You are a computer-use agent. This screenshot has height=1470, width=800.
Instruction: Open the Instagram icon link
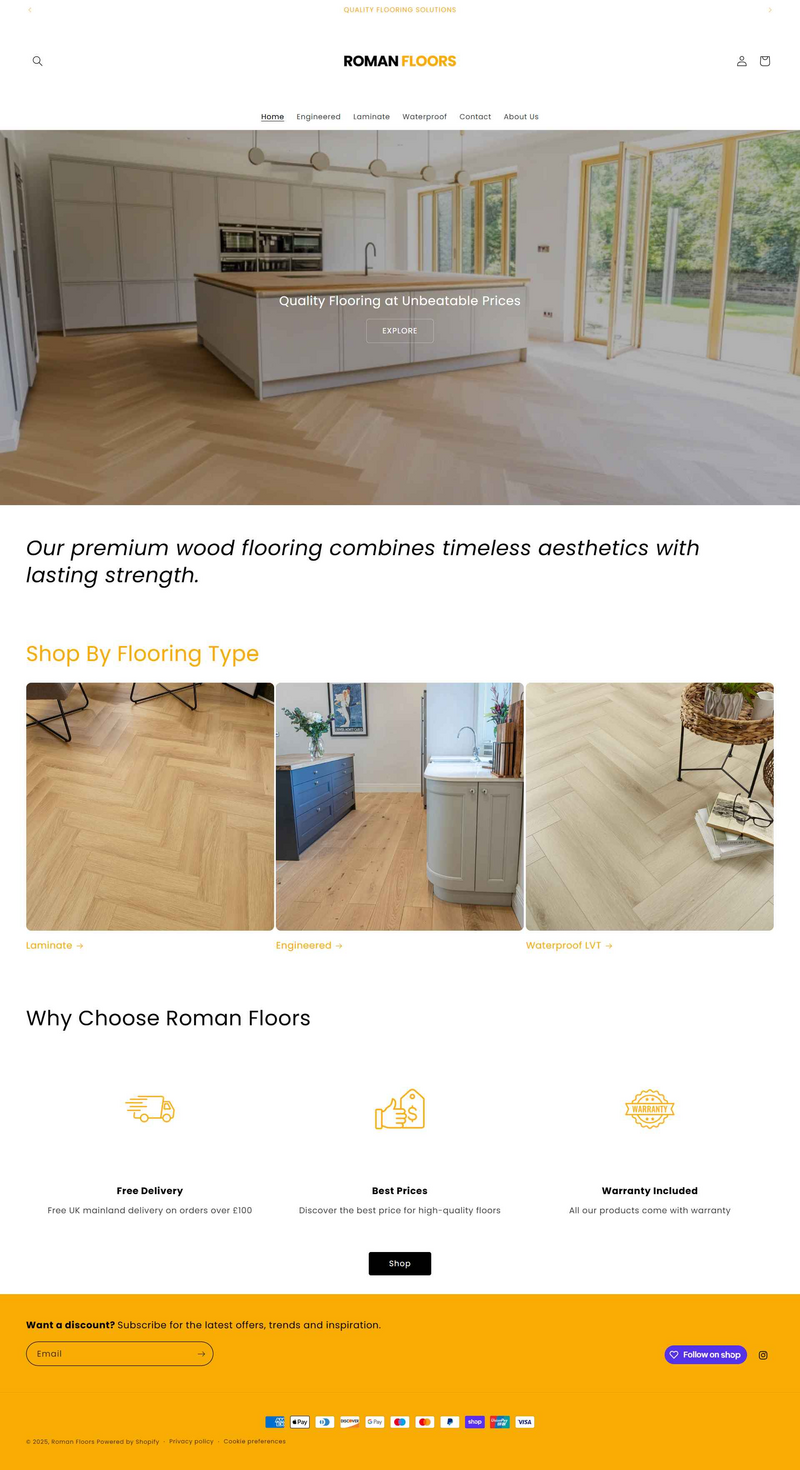[x=763, y=1355]
